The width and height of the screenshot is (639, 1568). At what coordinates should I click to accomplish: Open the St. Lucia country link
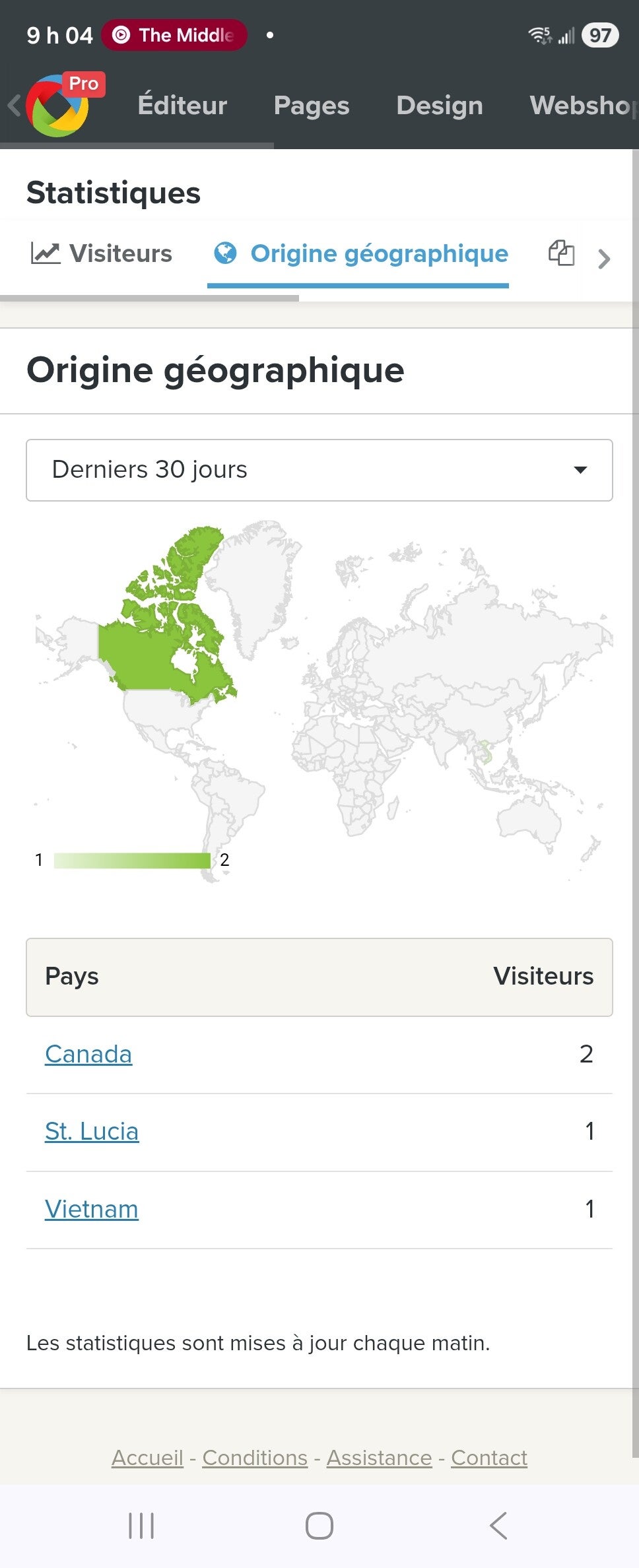[92, 1131]
